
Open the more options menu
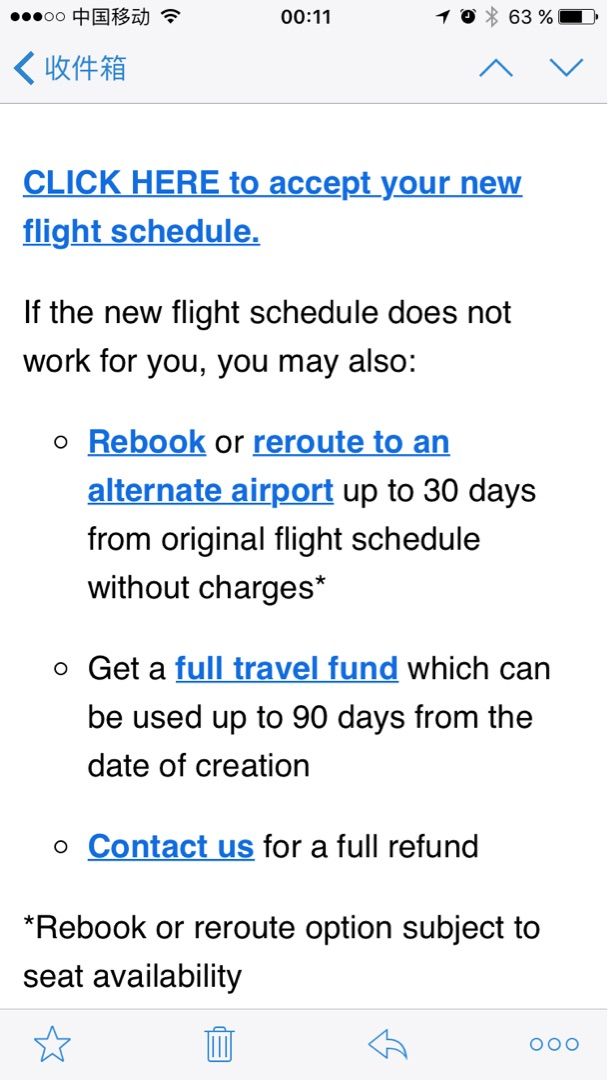coord(554,1044)
